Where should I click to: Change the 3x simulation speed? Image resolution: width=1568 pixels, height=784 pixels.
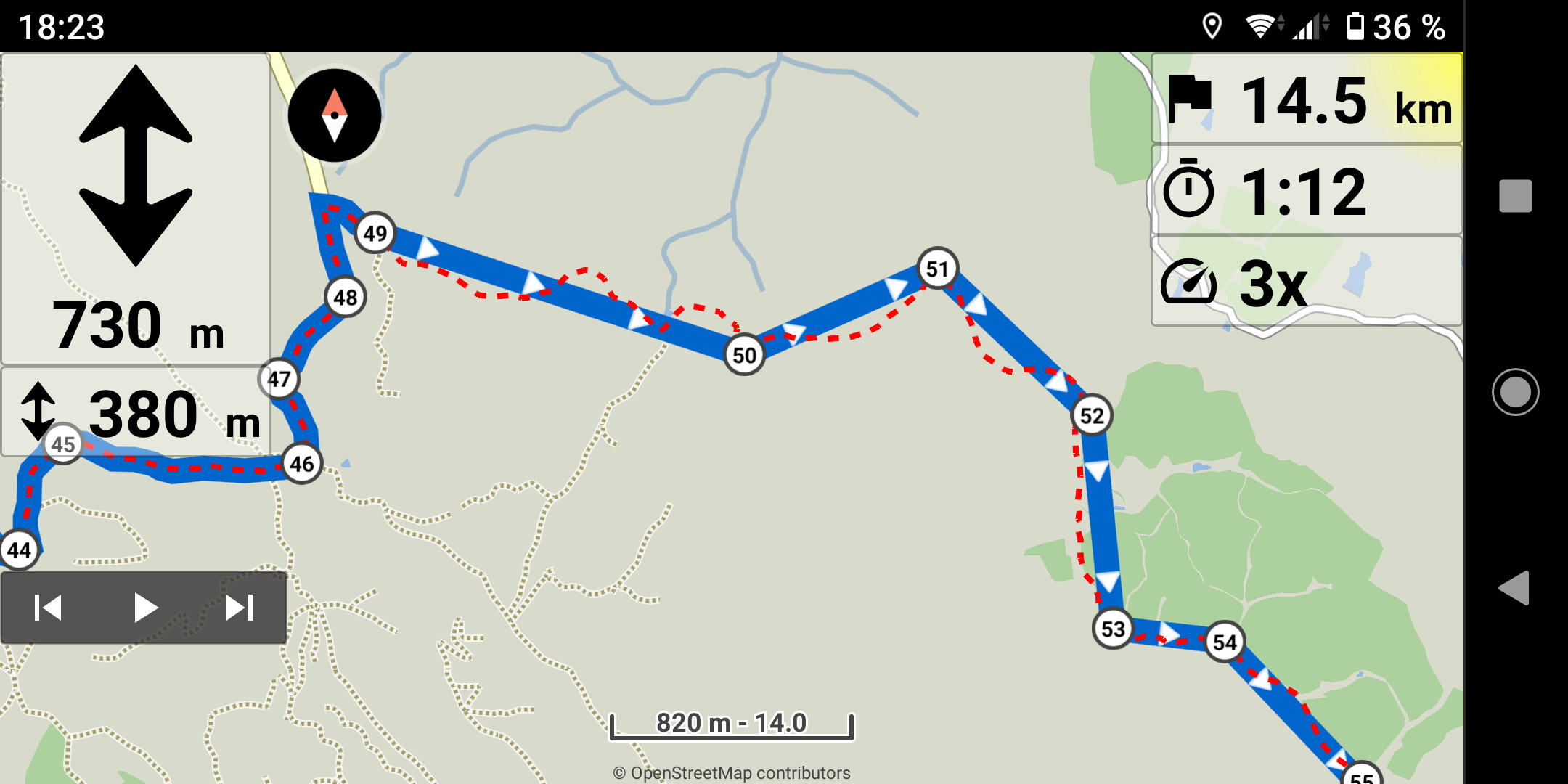pyautogui.click(x=1307, y=282)
